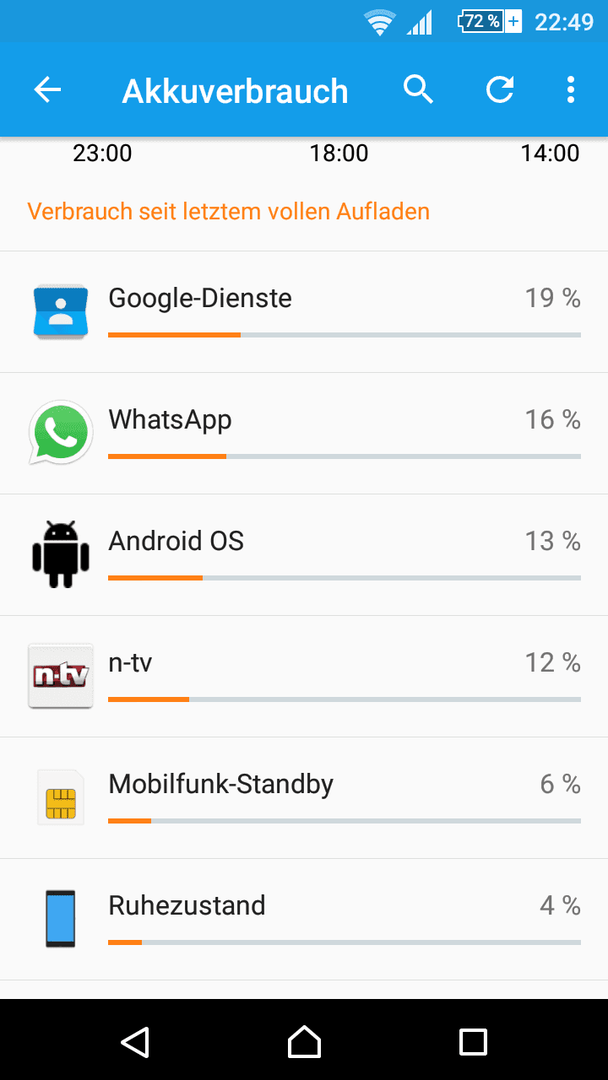Refresh battery usage data

click(x=499, y=90)
